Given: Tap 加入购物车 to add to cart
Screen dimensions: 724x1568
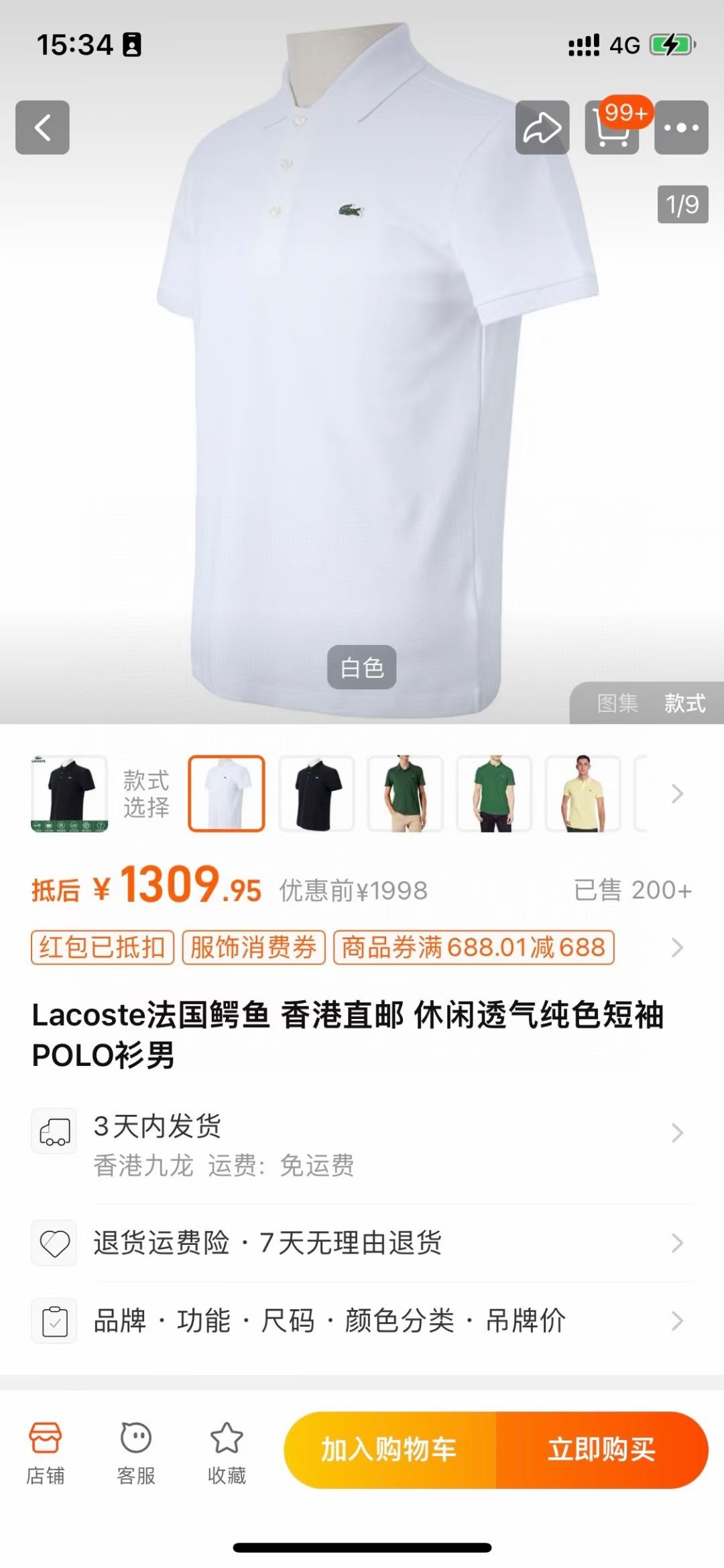Looking at the screenshot, I should [389, 1449].
